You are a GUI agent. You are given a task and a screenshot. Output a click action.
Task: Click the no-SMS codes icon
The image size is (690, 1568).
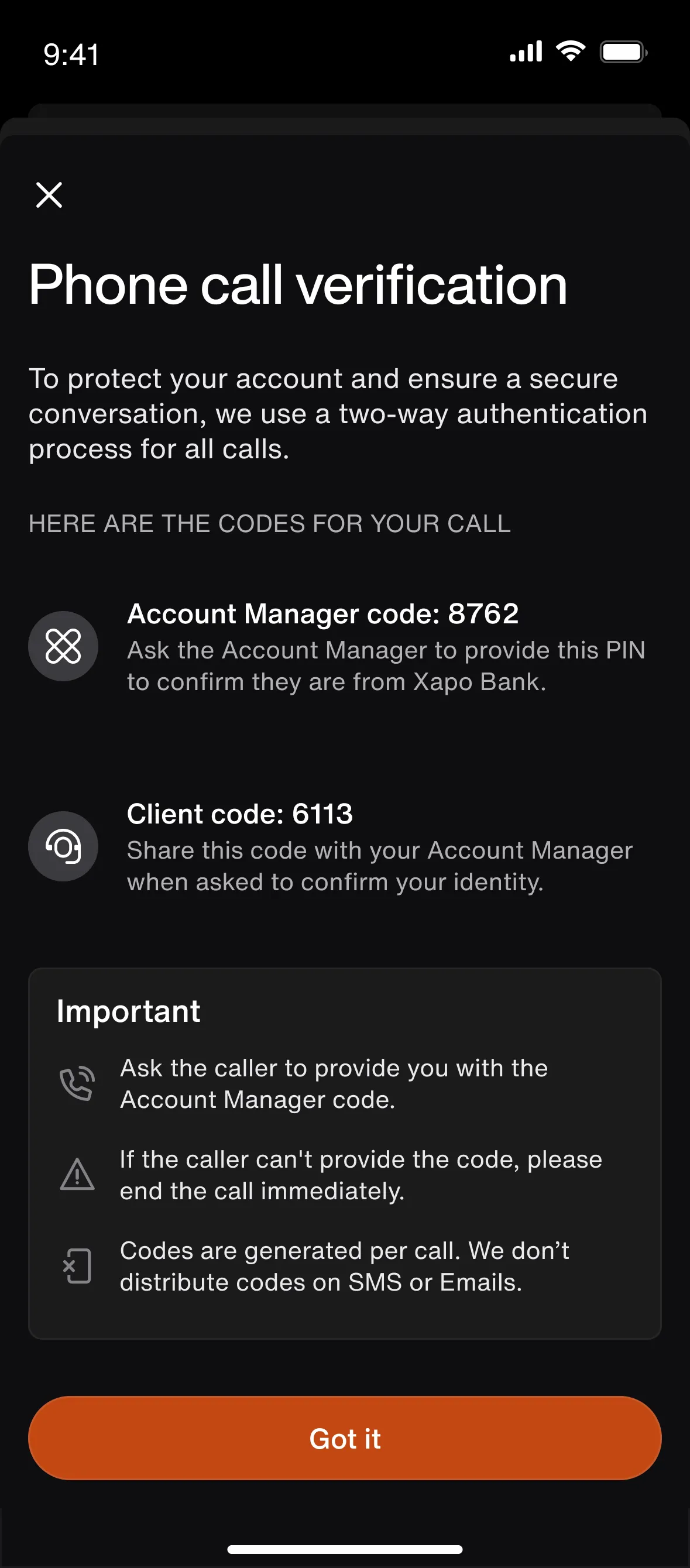78,1266
